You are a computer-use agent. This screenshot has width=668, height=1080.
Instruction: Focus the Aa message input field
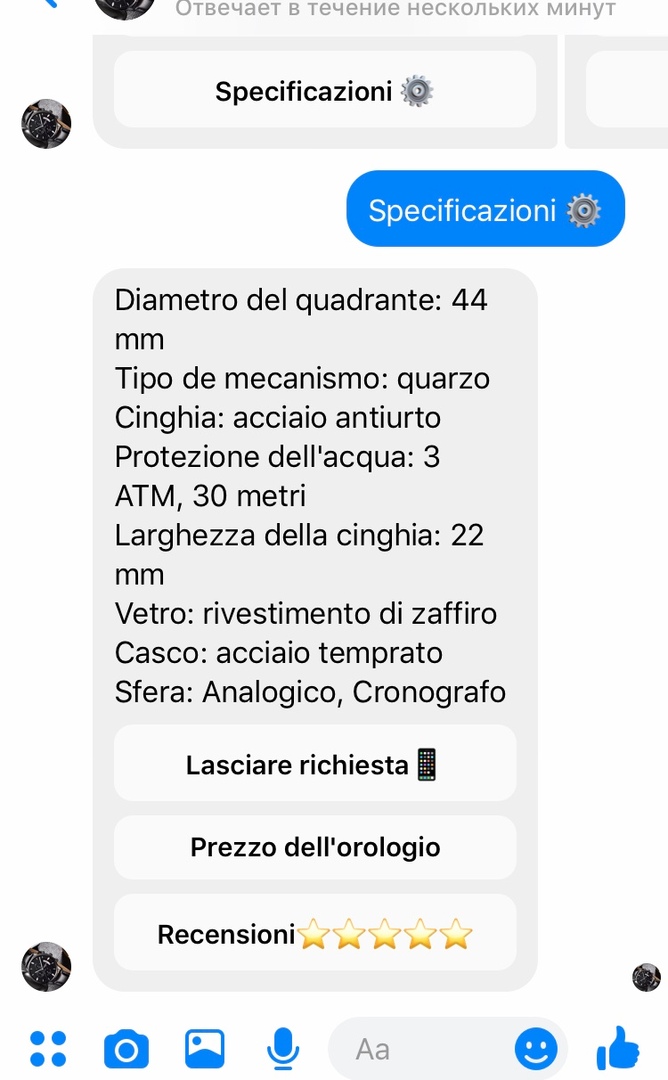420,1049
